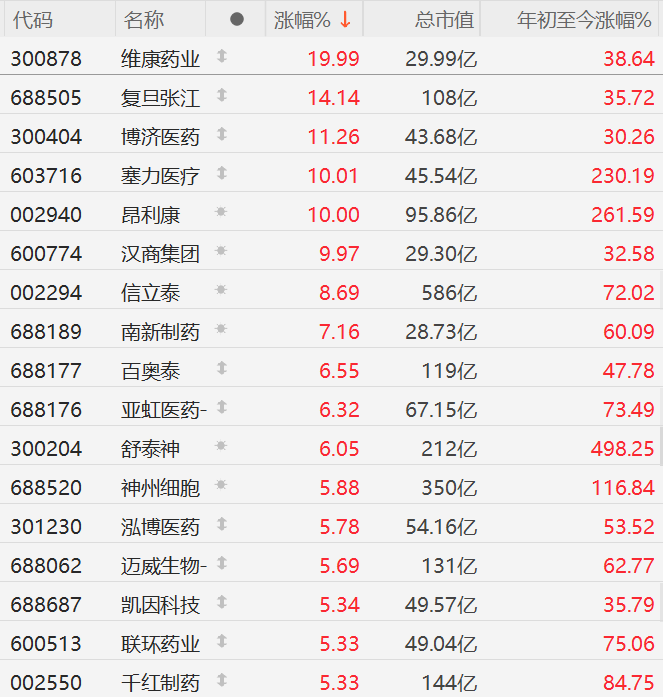Open 凯因科技 stock details
Screen dimensions: 663x697
(160, 605)
